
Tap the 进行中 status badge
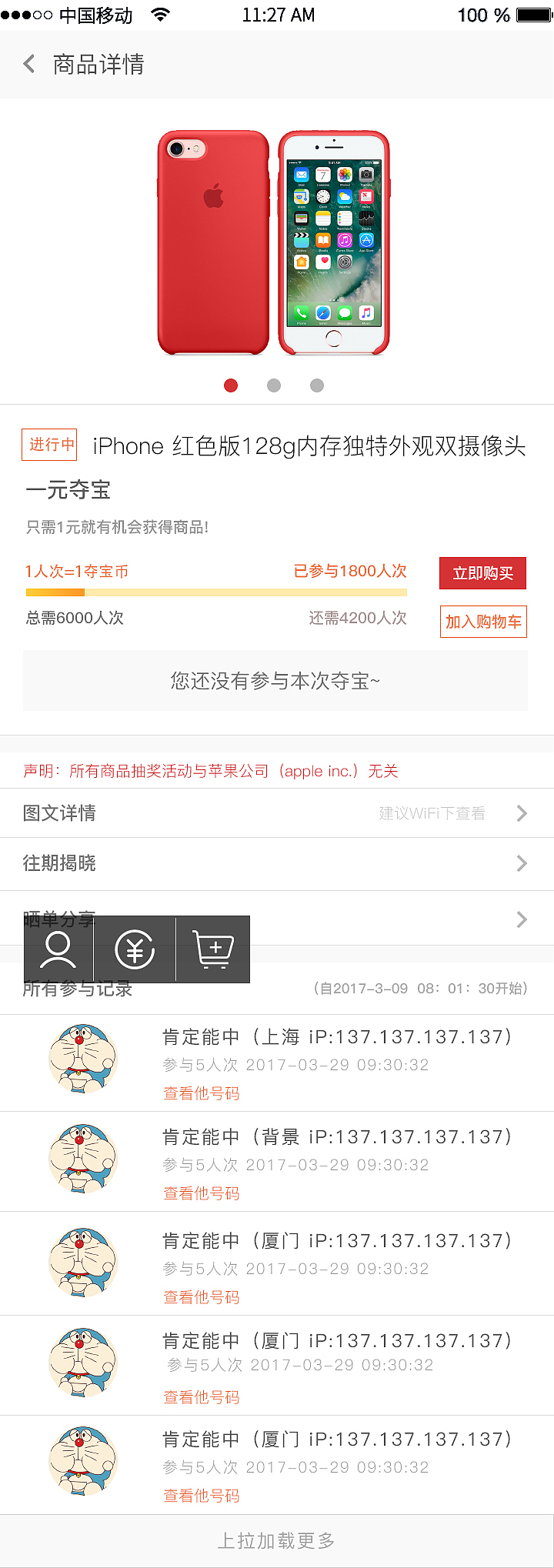[48, 445]
